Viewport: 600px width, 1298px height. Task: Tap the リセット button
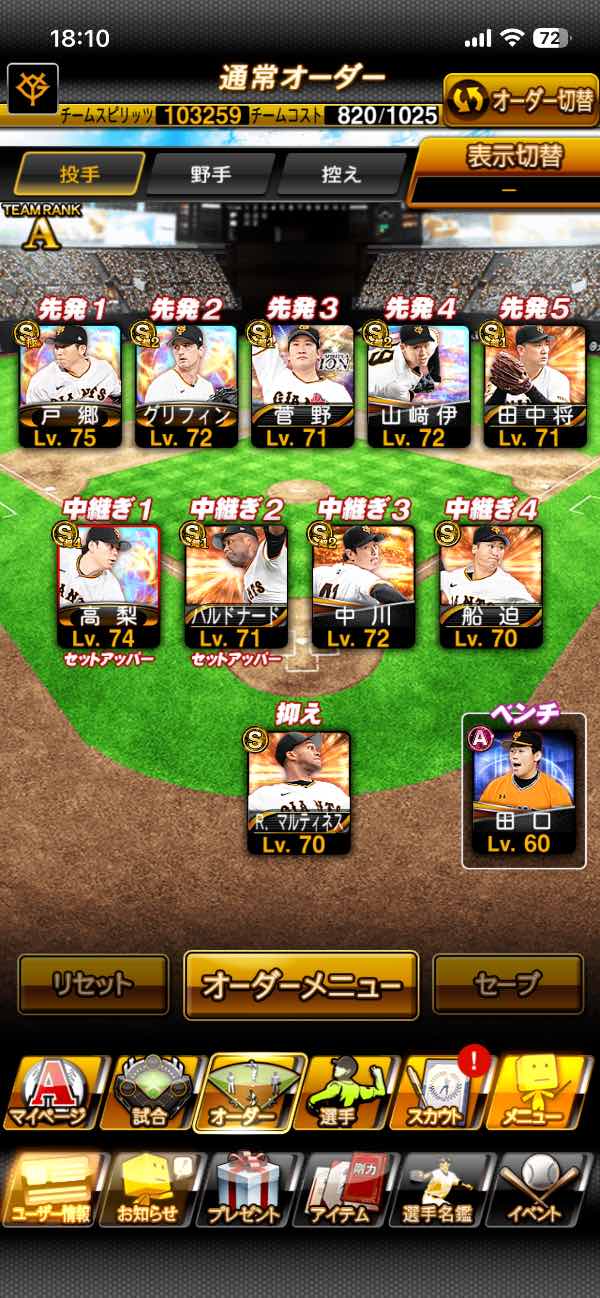pyautogui.click(x=93, y=985)
